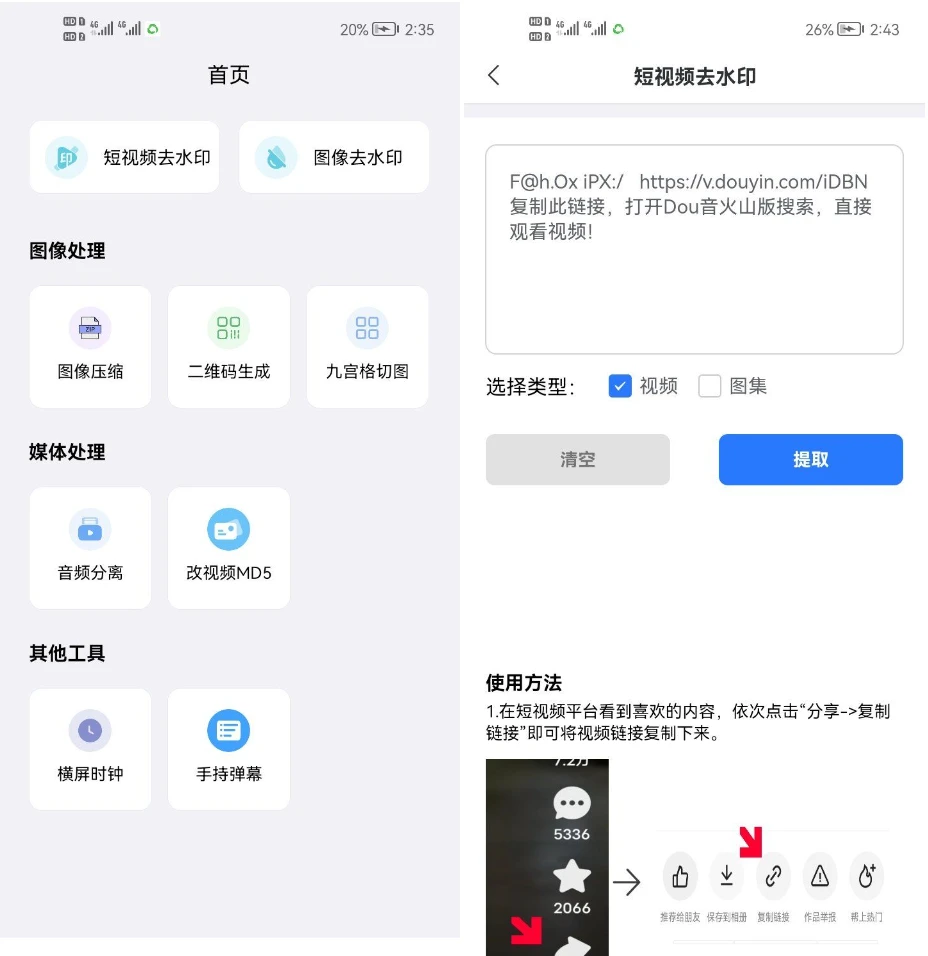Open the 改视频MD5 tool
This screenshot has width=928, height=956.
tap(229, 548)
